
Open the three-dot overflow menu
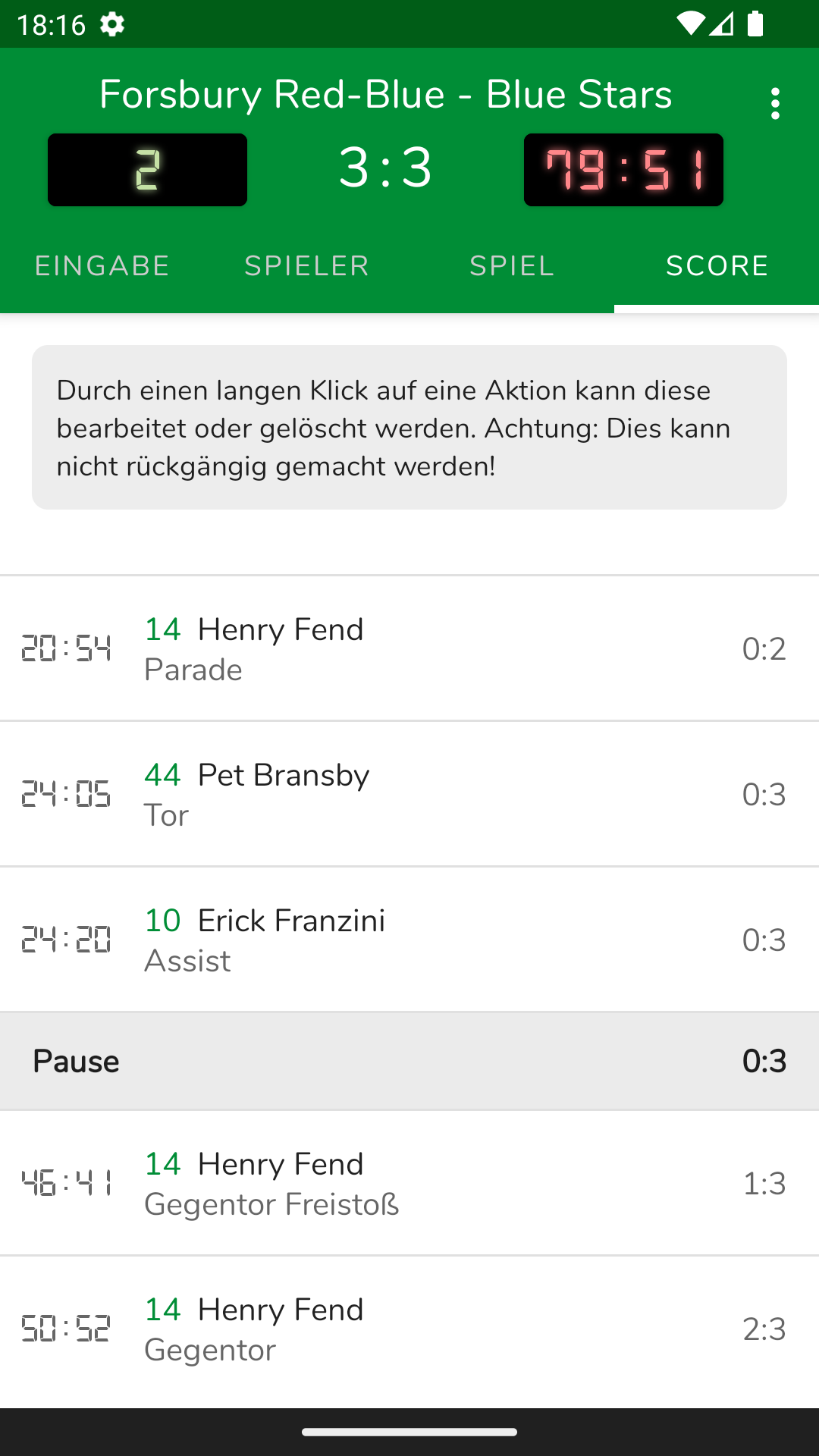774,103
